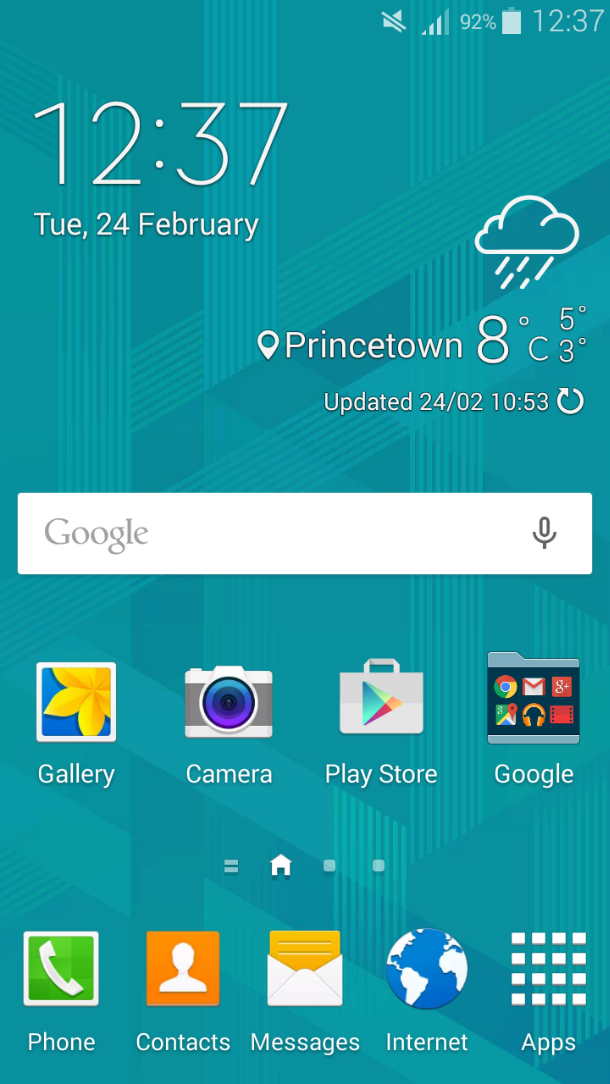Refresh the weather widget
Viewport: 610px width, 1084px height.
click(570, 402)
